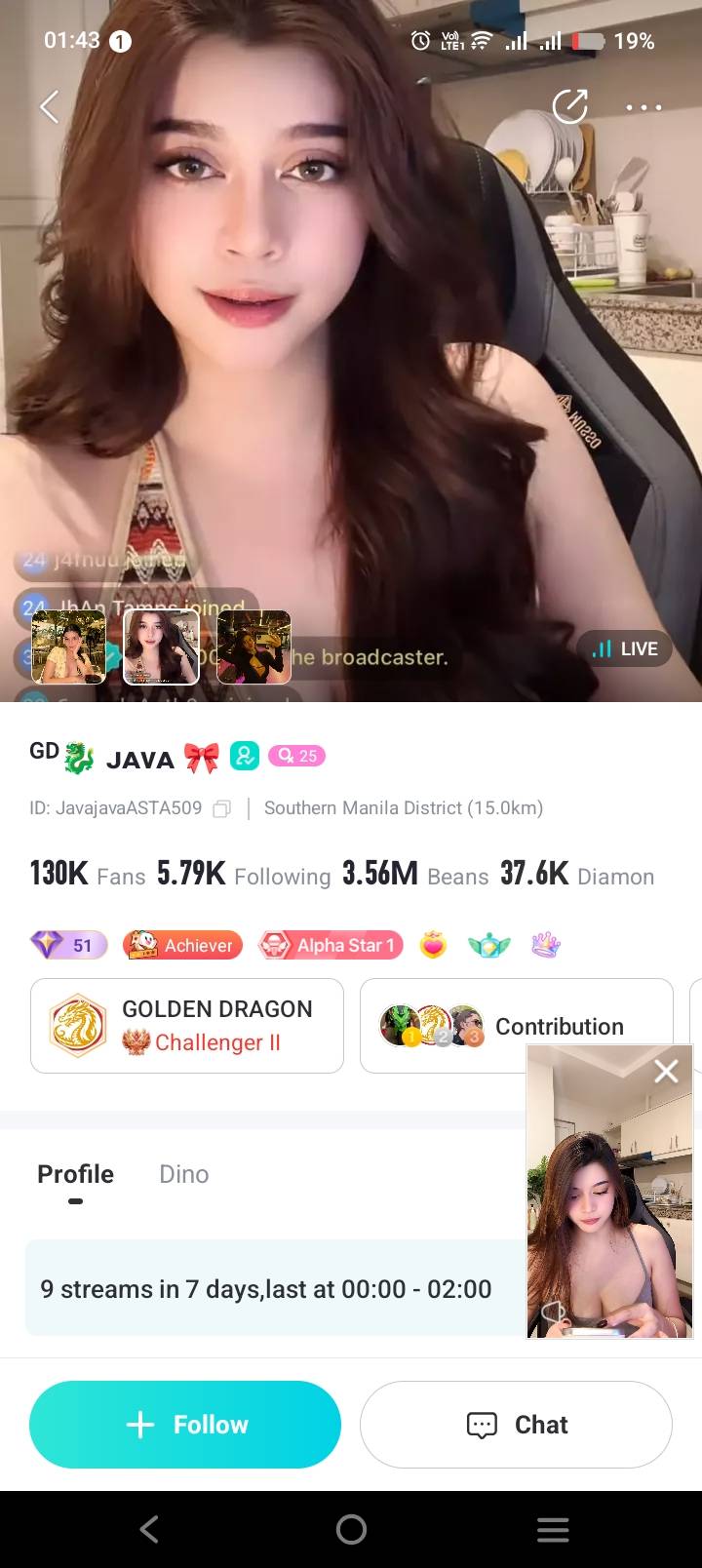Go back from the profile
This screenshot has height=1568, width=702.
click(x=49, y=107)
